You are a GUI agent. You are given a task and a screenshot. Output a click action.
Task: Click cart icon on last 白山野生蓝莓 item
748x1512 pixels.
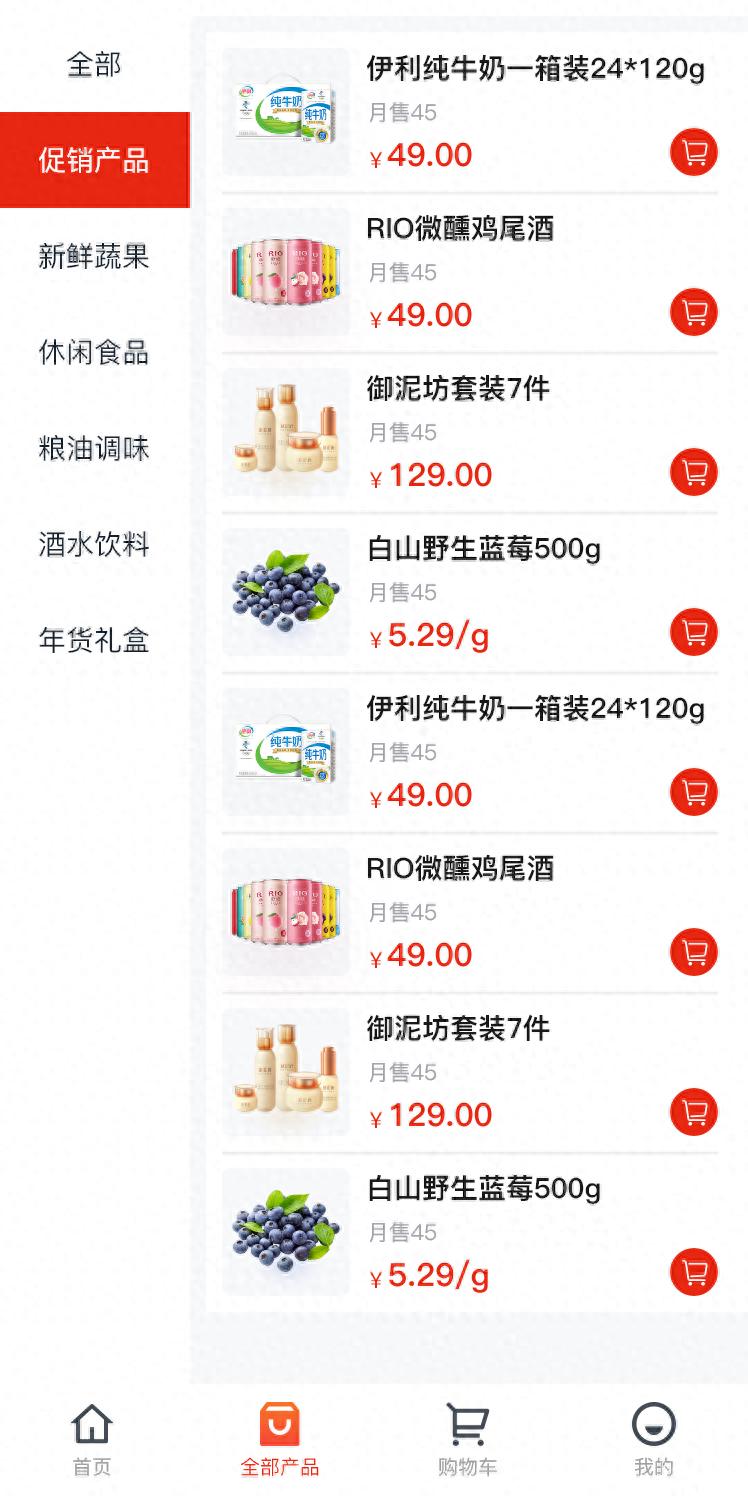(693, 1273)
